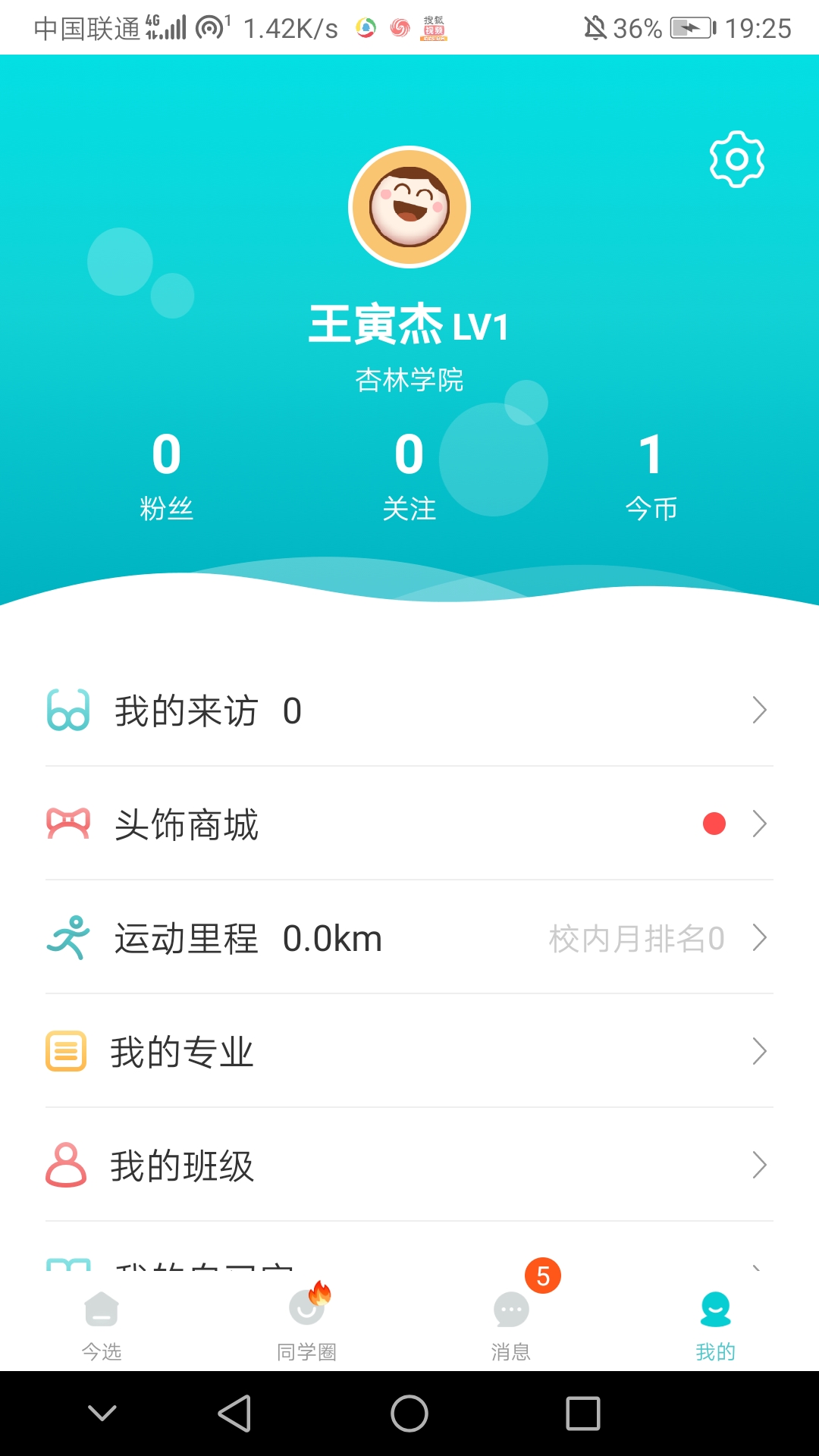Switch to the 同学圈 tab
Viewport: 819px width, 1456px height.
point(306,1323)
